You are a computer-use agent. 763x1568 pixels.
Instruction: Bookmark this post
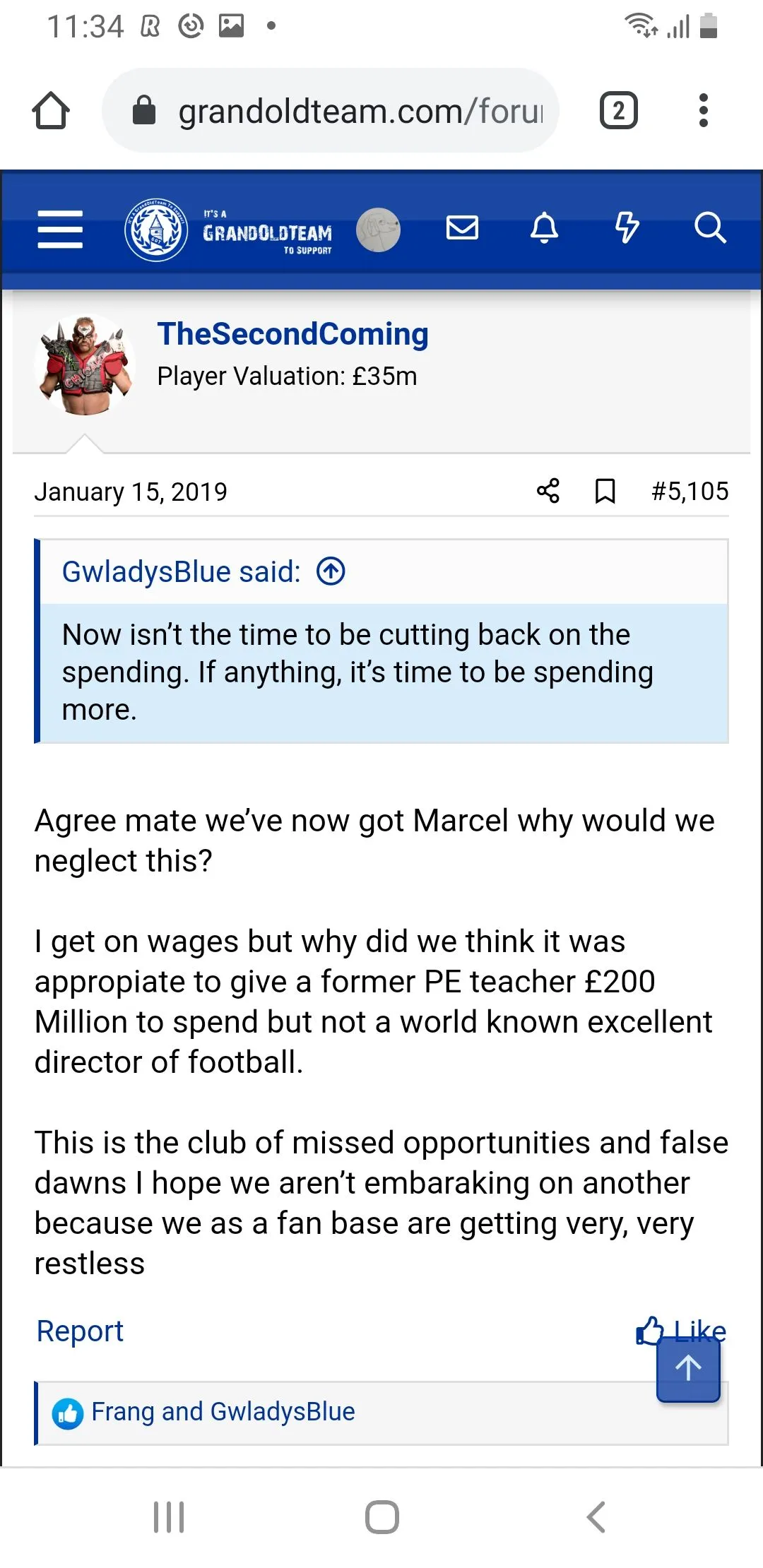[605, 491]
